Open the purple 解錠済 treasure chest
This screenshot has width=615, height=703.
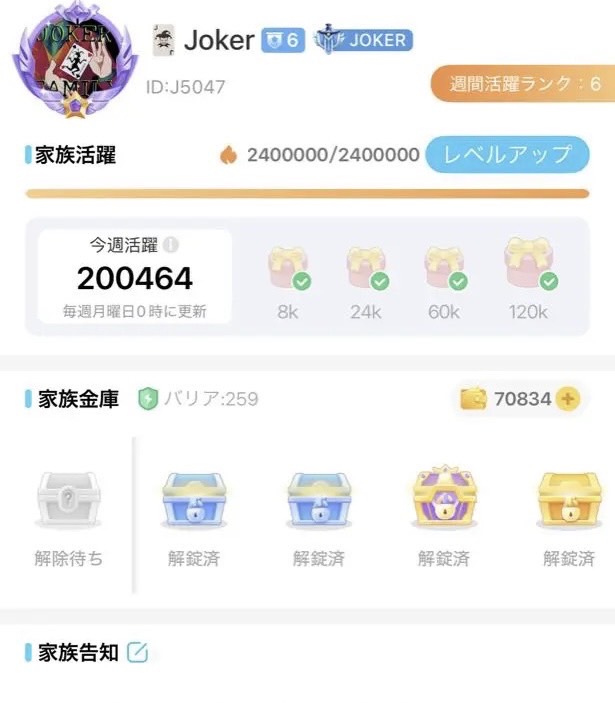pos(444,497)
